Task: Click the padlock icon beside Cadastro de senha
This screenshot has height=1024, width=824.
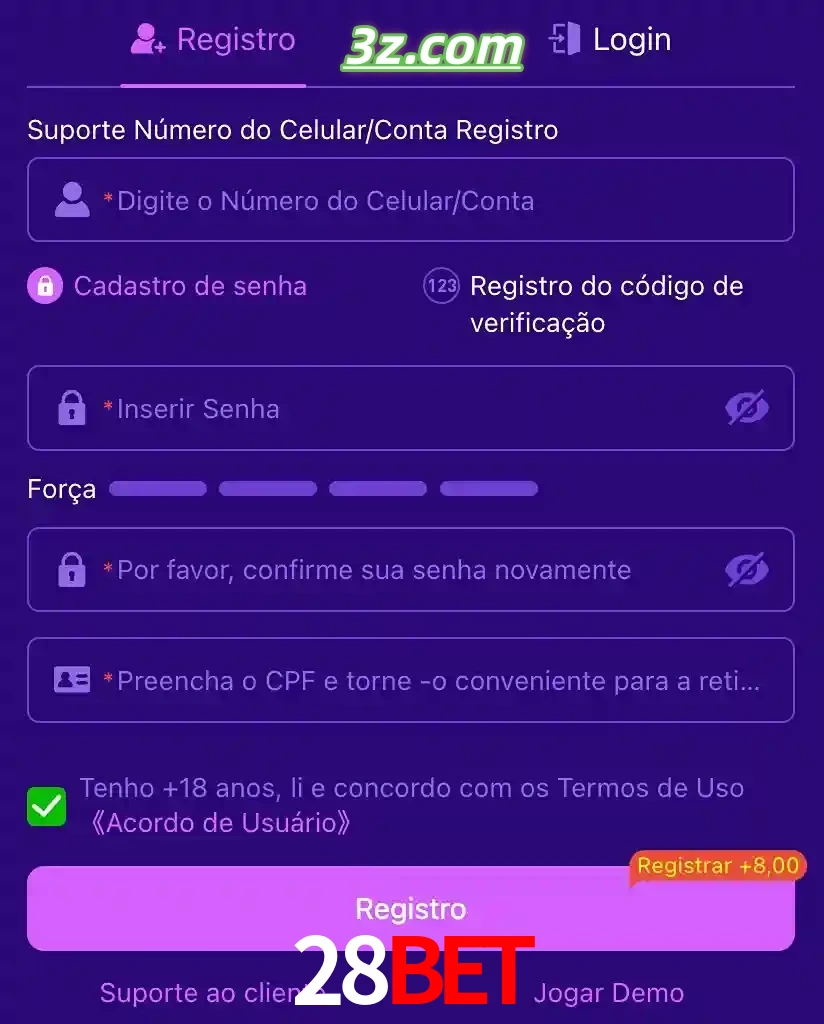Action: [x=43, y=286]
